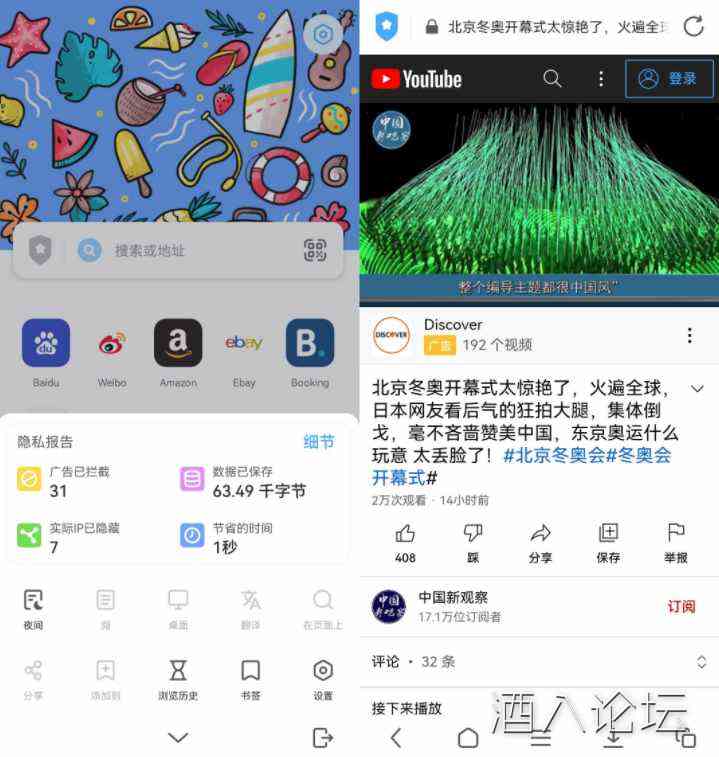
Task: Search YouTube with the magnifier icon
Action: coord(552,79)
